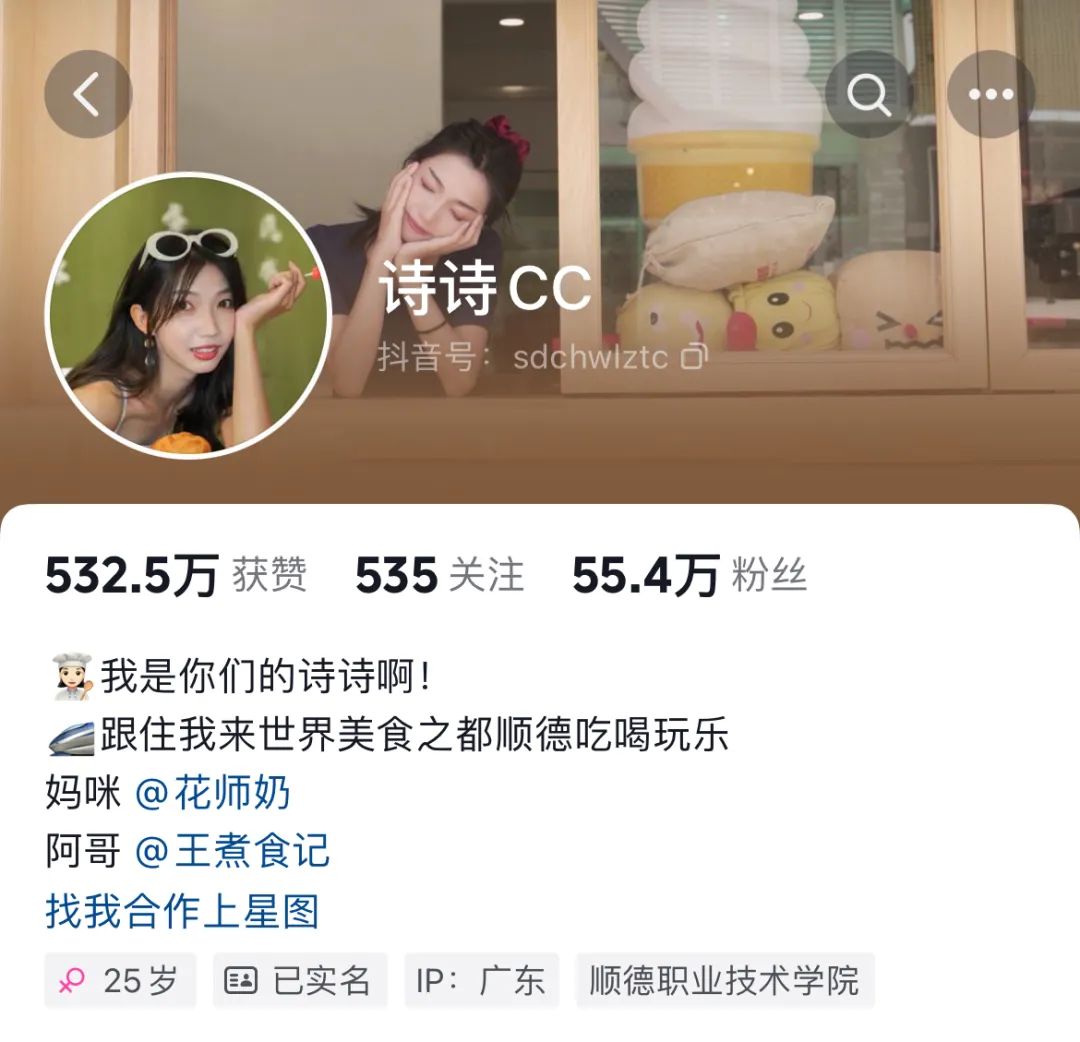Go back from this profile
The height and width of the screenshot is (1042, 1080).
(x=88, y=94)
